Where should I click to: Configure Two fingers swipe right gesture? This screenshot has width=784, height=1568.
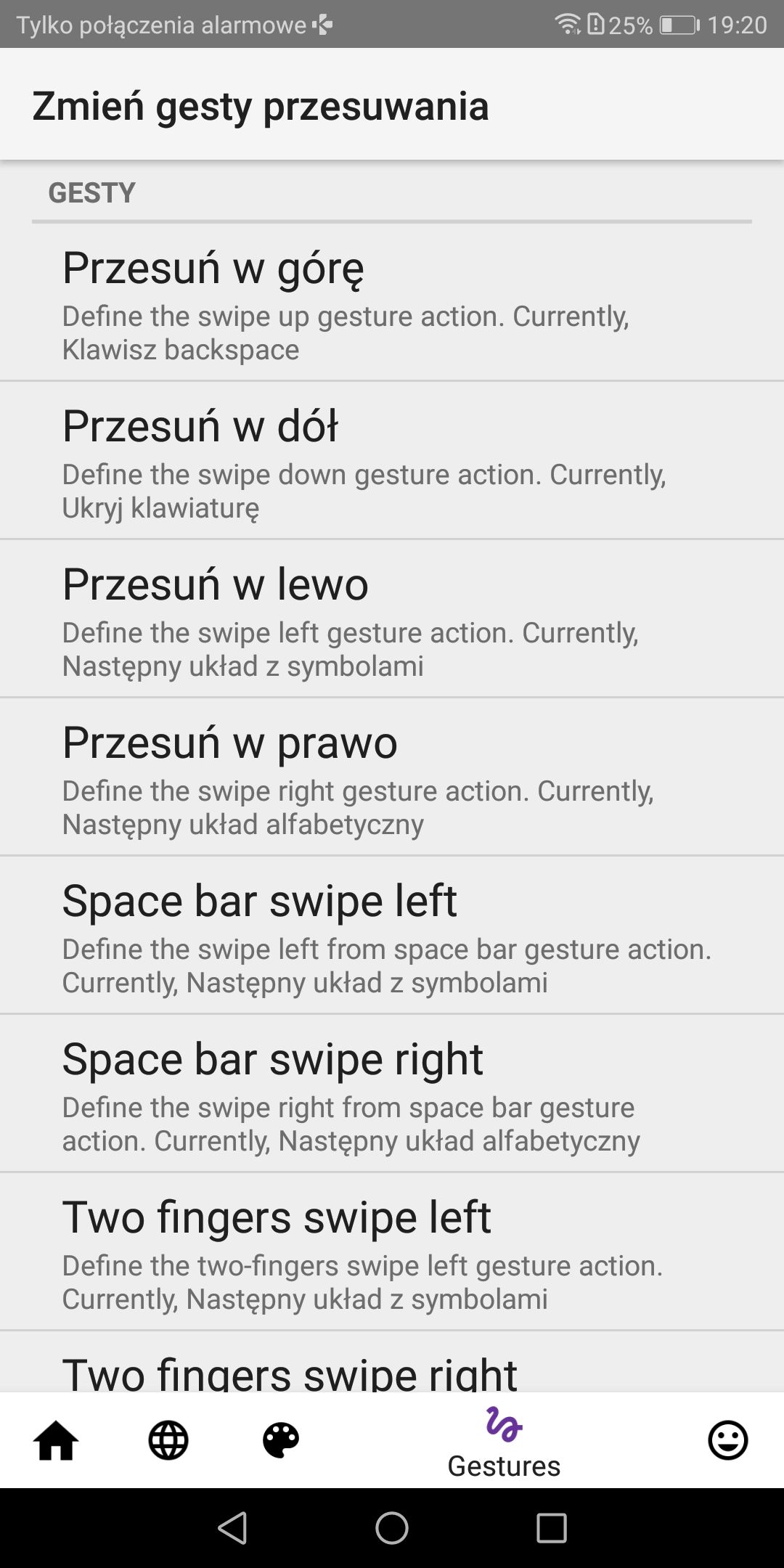(392, 1362)
